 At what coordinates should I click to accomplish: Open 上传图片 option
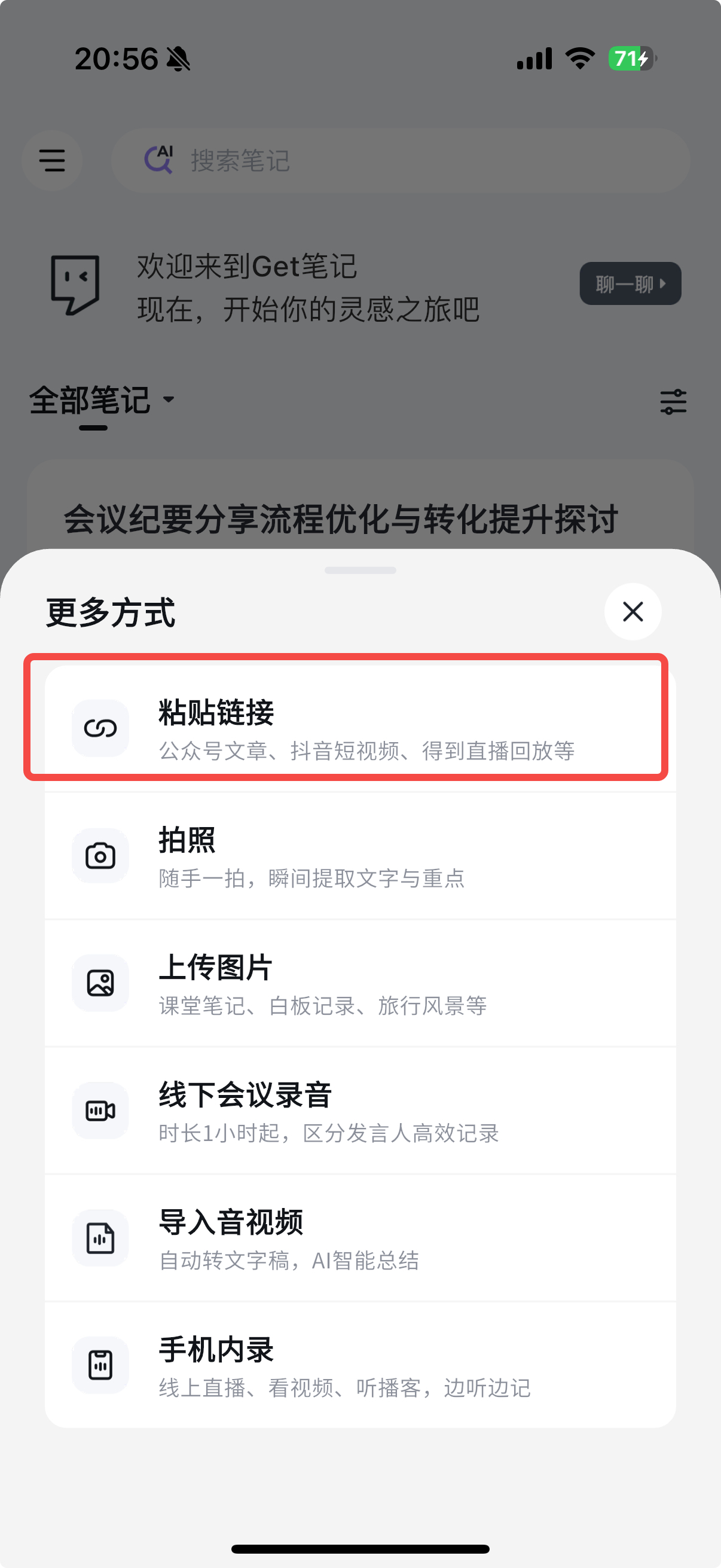(x=359, y=983)
